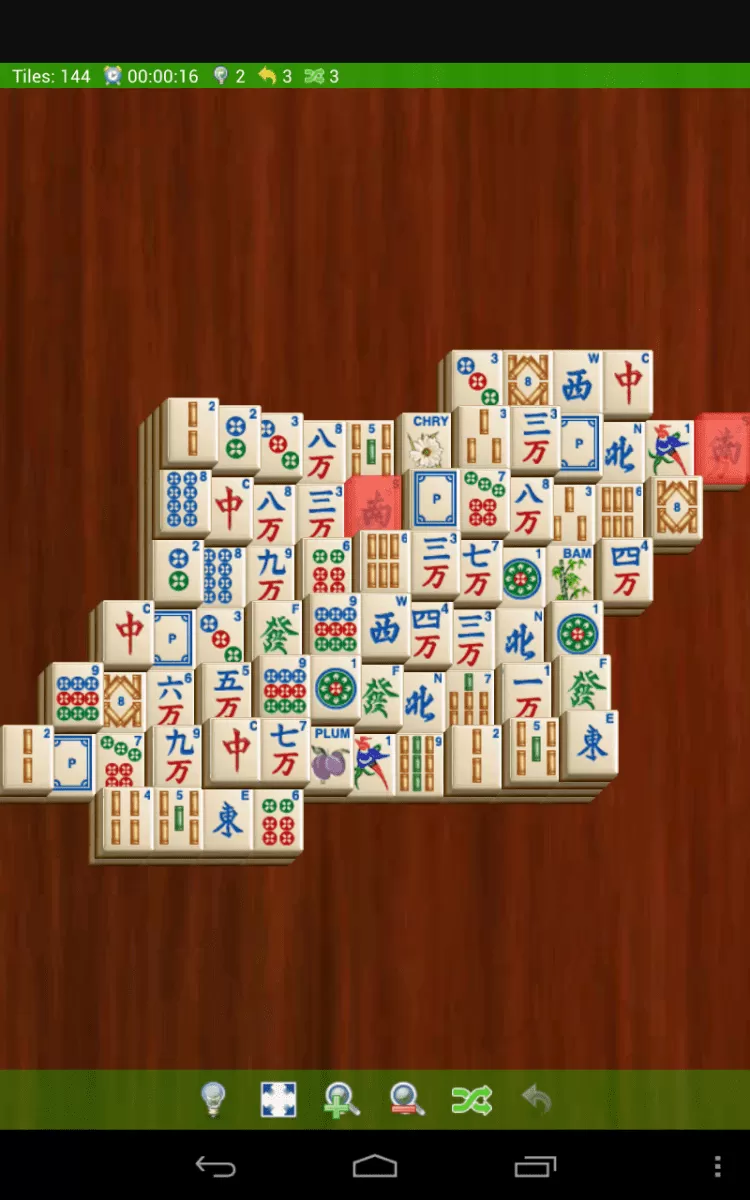Viewport: 750px width, 1200px height.
Task: Zoom in with the plus magnifier
Action: [x=342, y=1099]
